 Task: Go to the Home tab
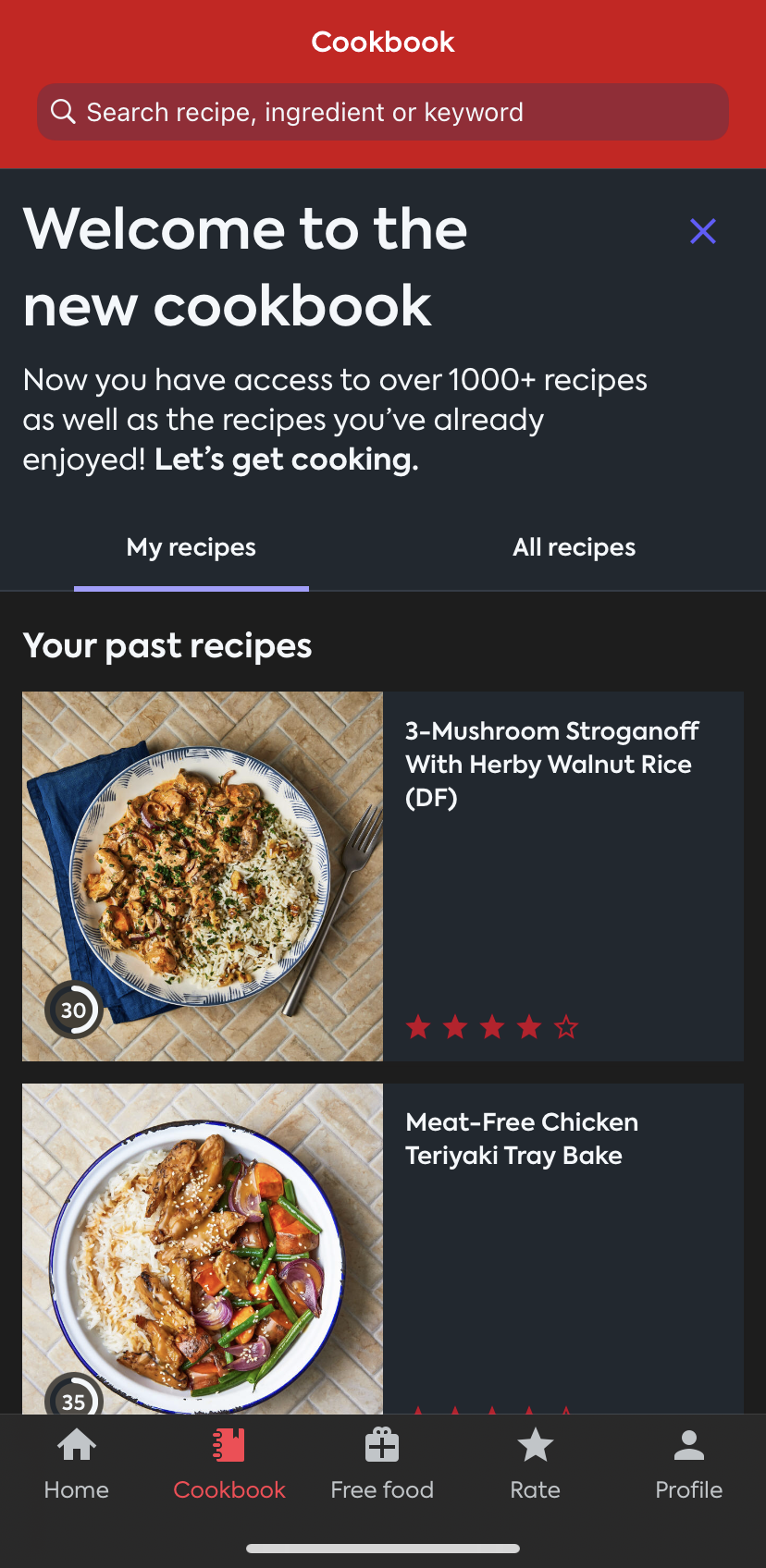[x=77, y=1465]
